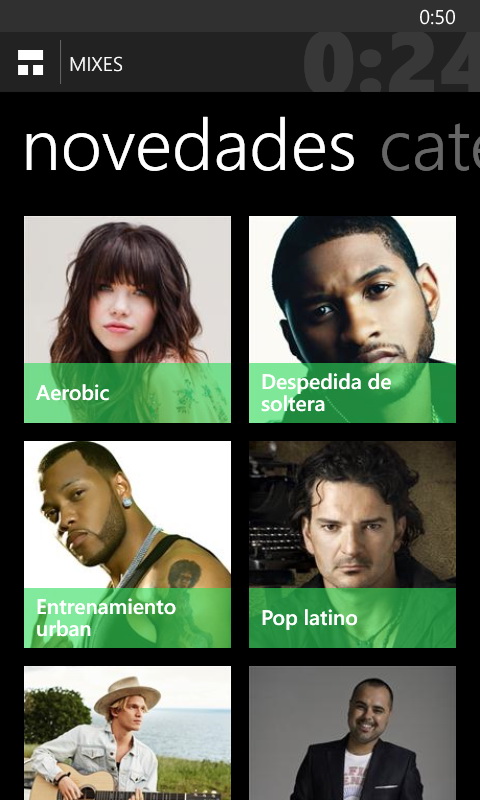This screenshot has width=480, height=800.
Task: Tap the app logo icon beside MIXES
Action: (x=31, y=63)
